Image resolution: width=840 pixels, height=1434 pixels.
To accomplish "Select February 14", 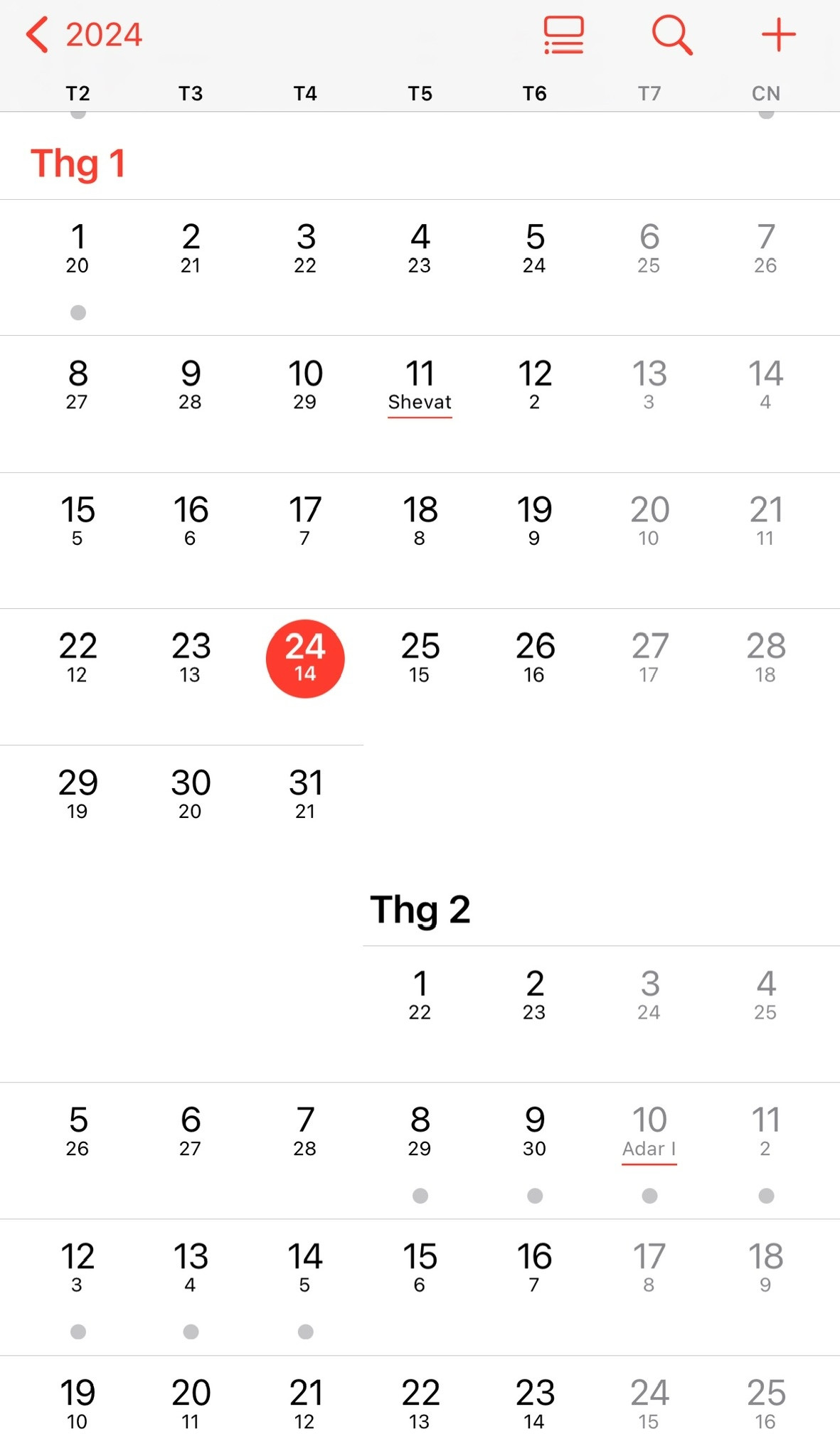I will click(305, 1268).
